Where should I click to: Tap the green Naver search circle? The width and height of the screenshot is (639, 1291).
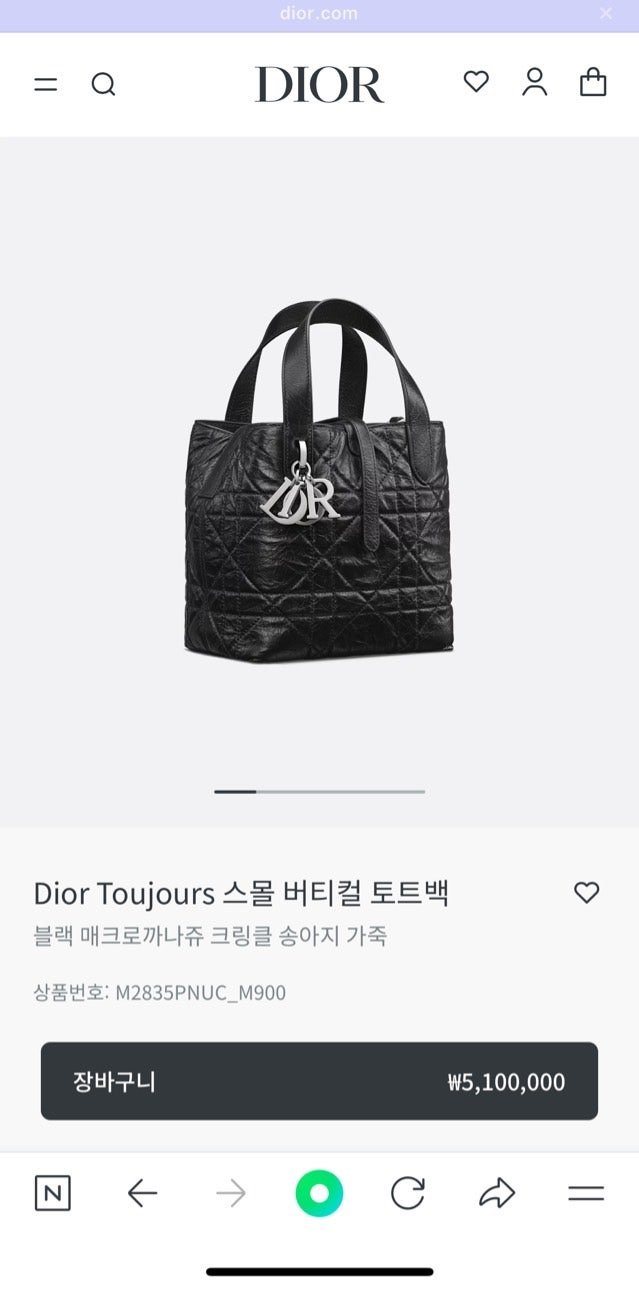point(319,1193)
